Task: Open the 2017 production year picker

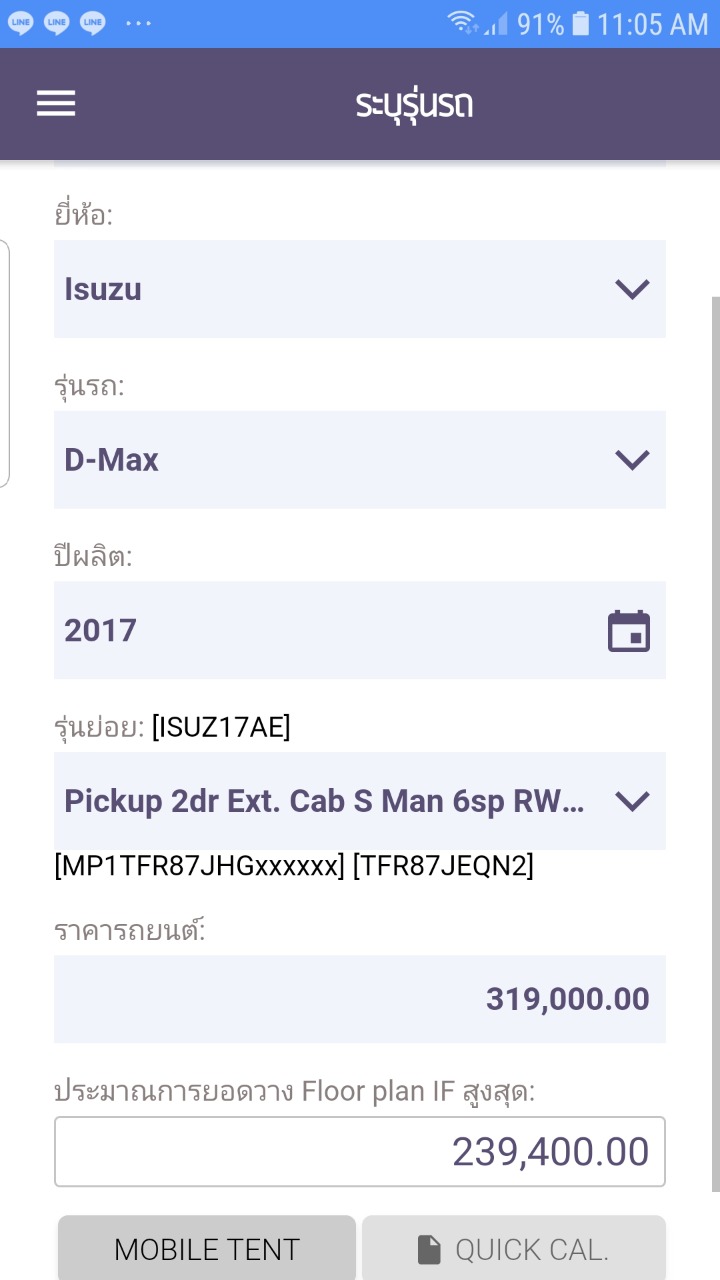Action: pos(360,630)
